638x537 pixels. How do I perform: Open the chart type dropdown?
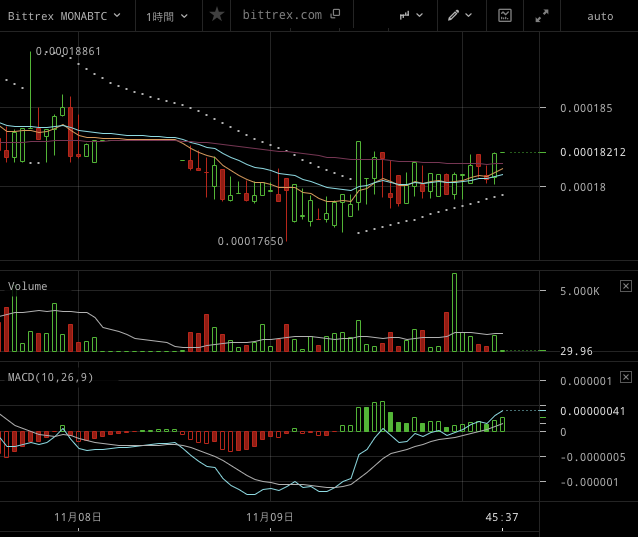410,16
